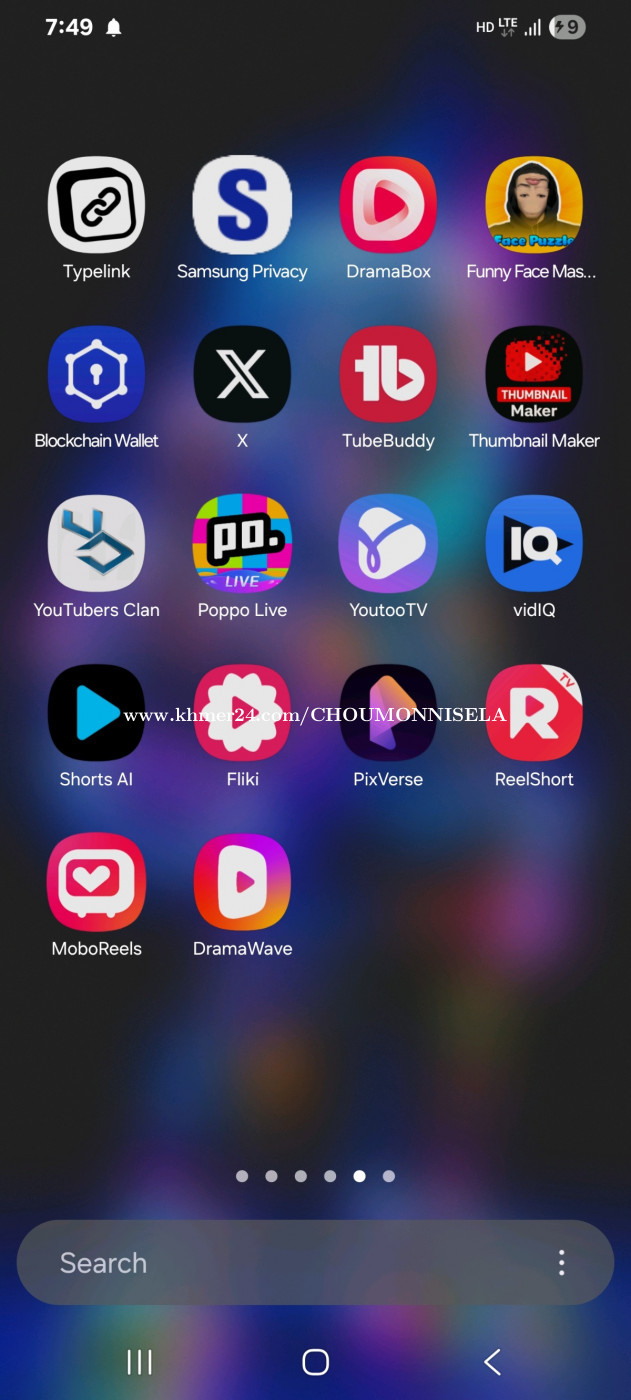Launch the ReelShort app
631x1400 pixels.
[534, 712]
